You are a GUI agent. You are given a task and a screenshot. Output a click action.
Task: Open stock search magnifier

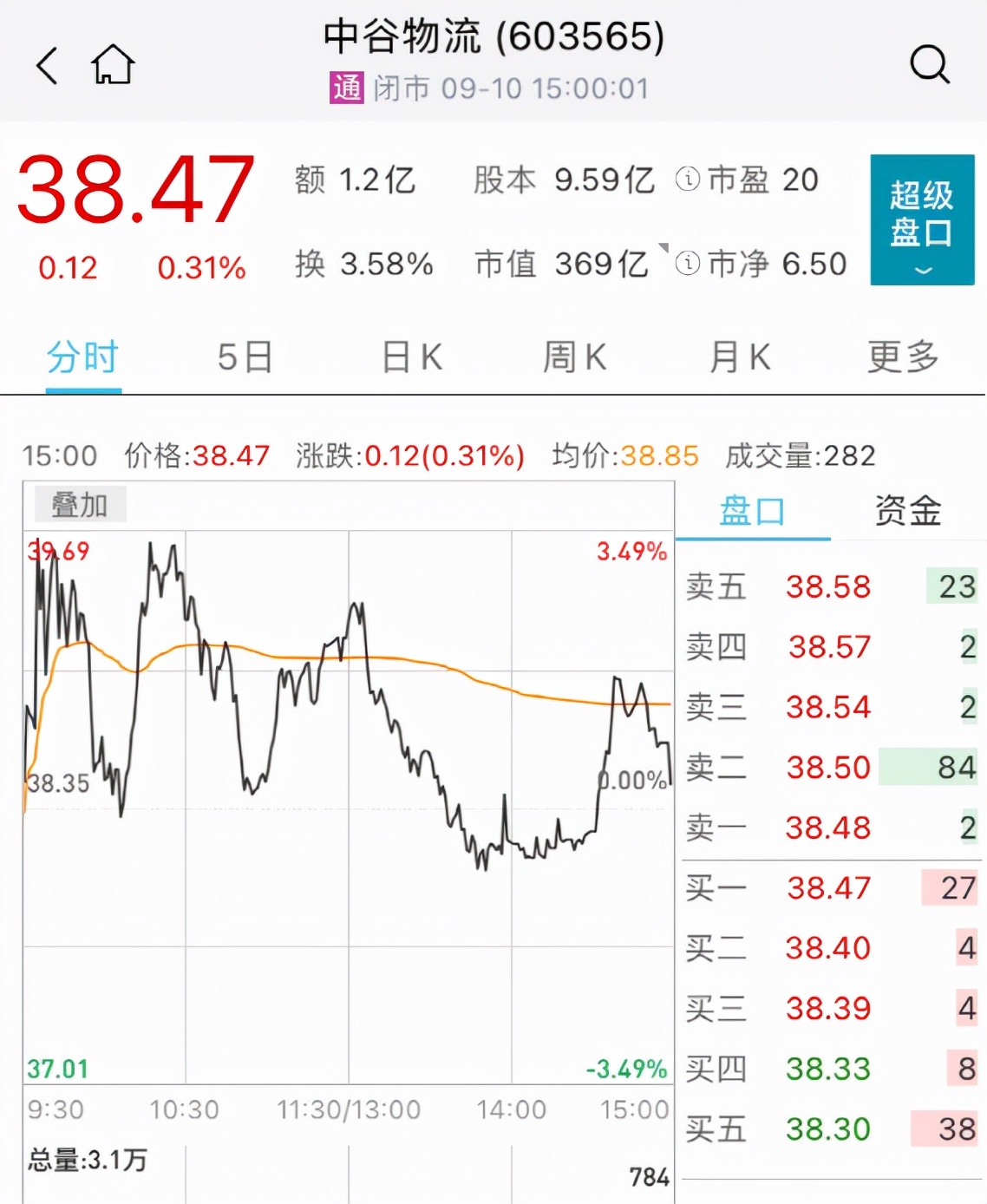[x=930, y=64]
